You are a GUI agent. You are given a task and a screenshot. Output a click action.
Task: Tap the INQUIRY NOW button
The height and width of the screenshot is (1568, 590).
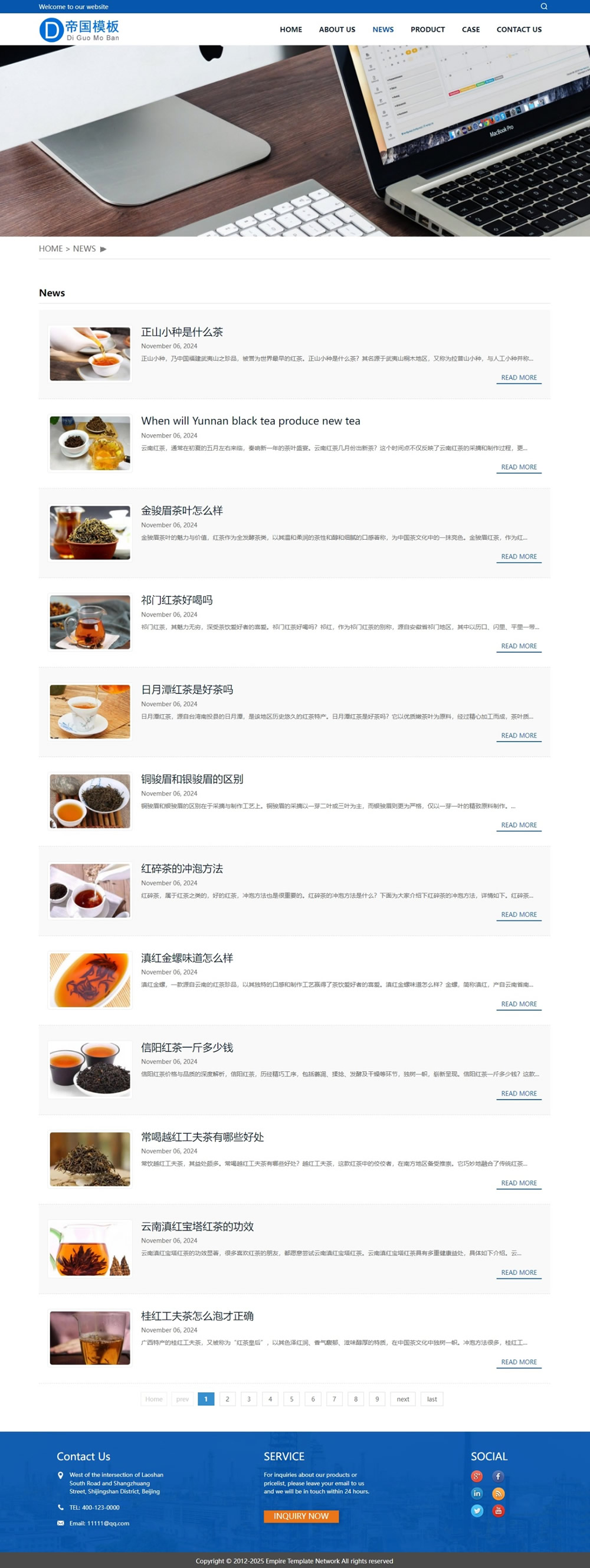pyautogui.click(x=301, y=1515)
